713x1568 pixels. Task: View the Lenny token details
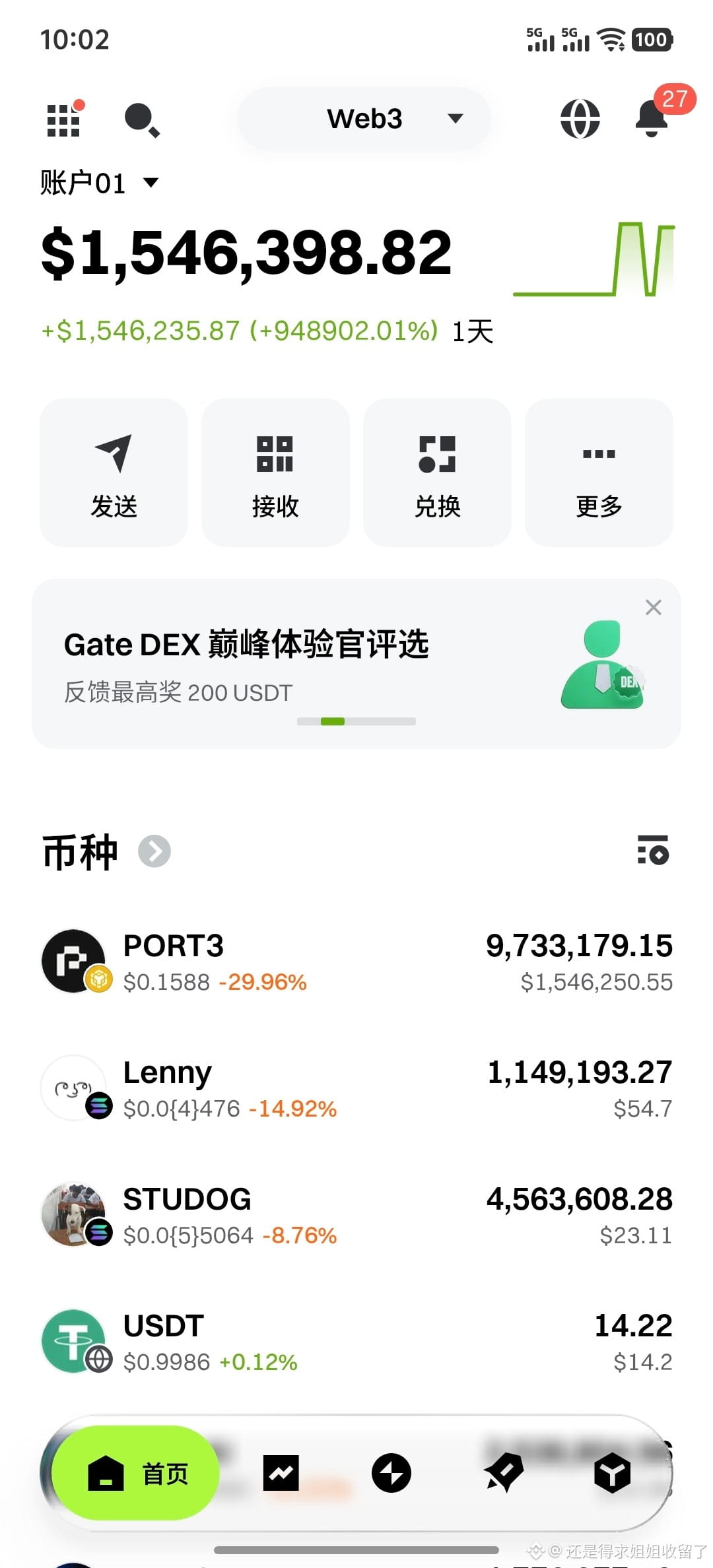coord(356,1088)
